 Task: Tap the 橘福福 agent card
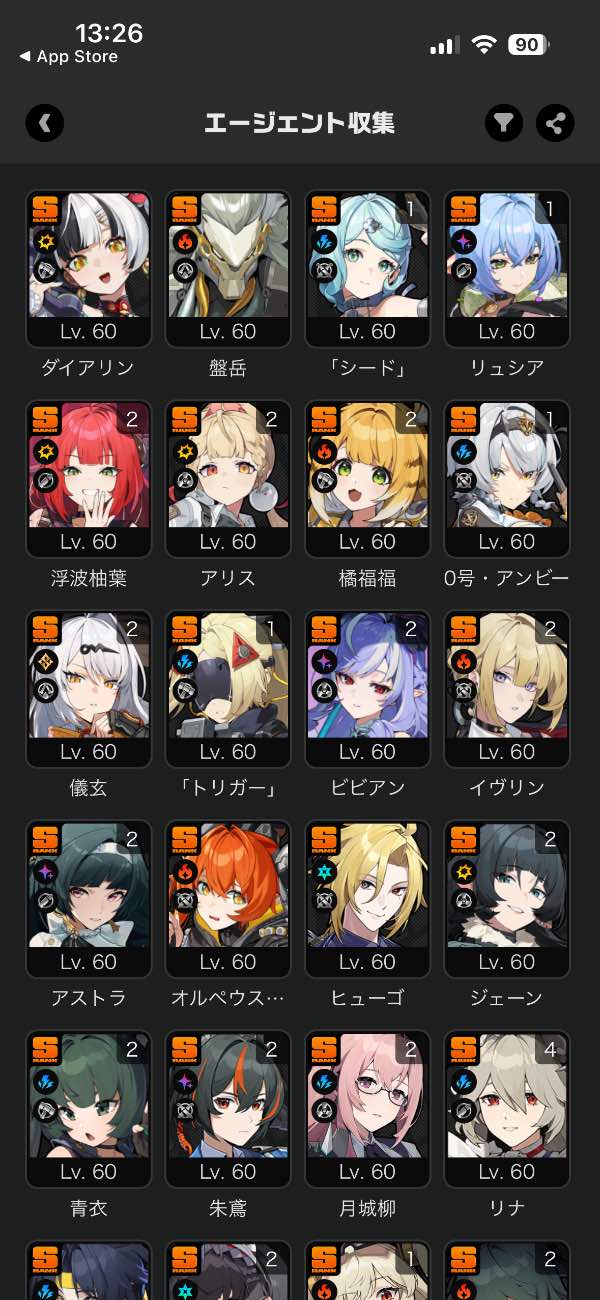(x=368, y=478)
